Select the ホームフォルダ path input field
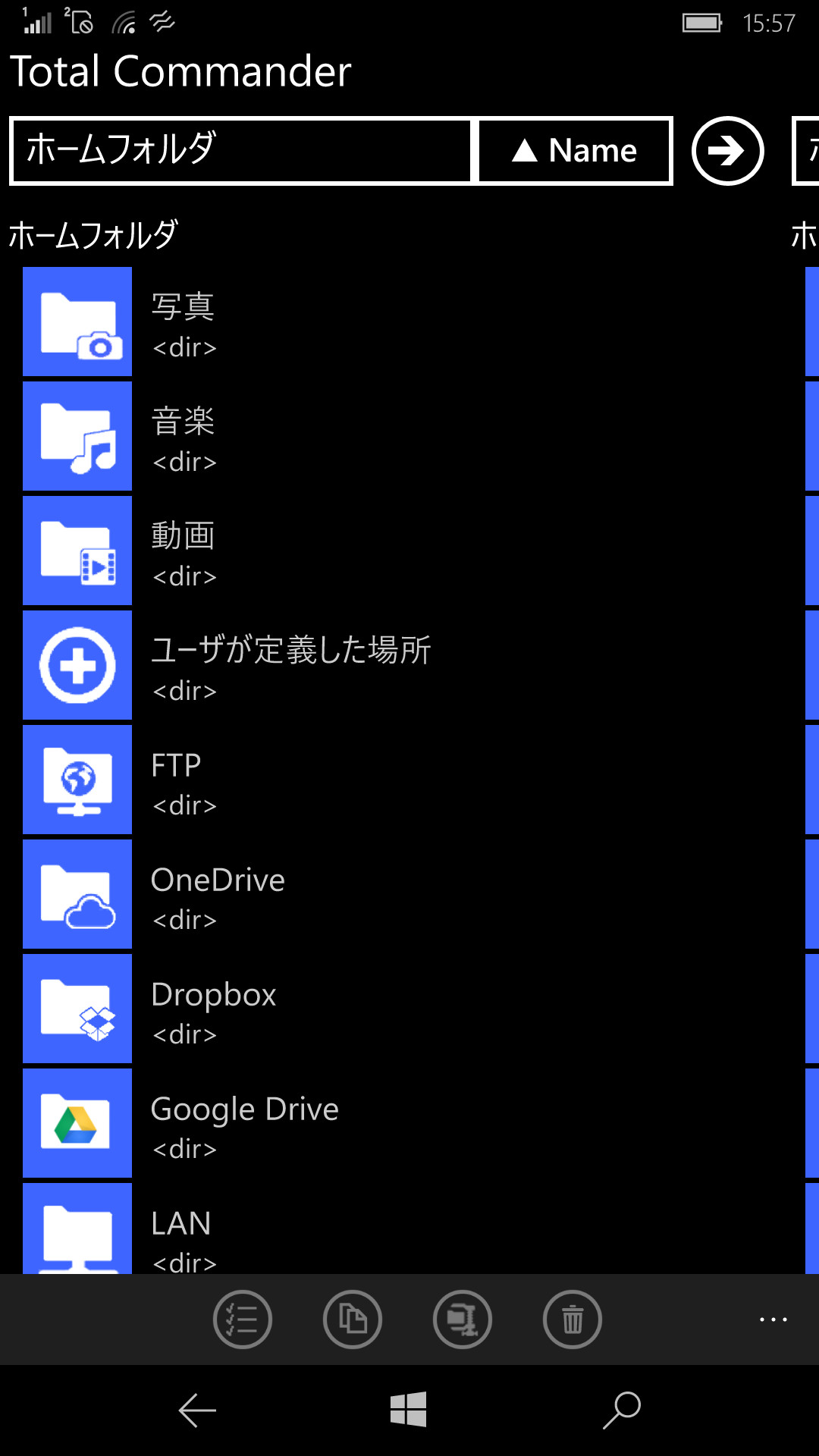This screenshot has height=1456, width=819. 241,150
